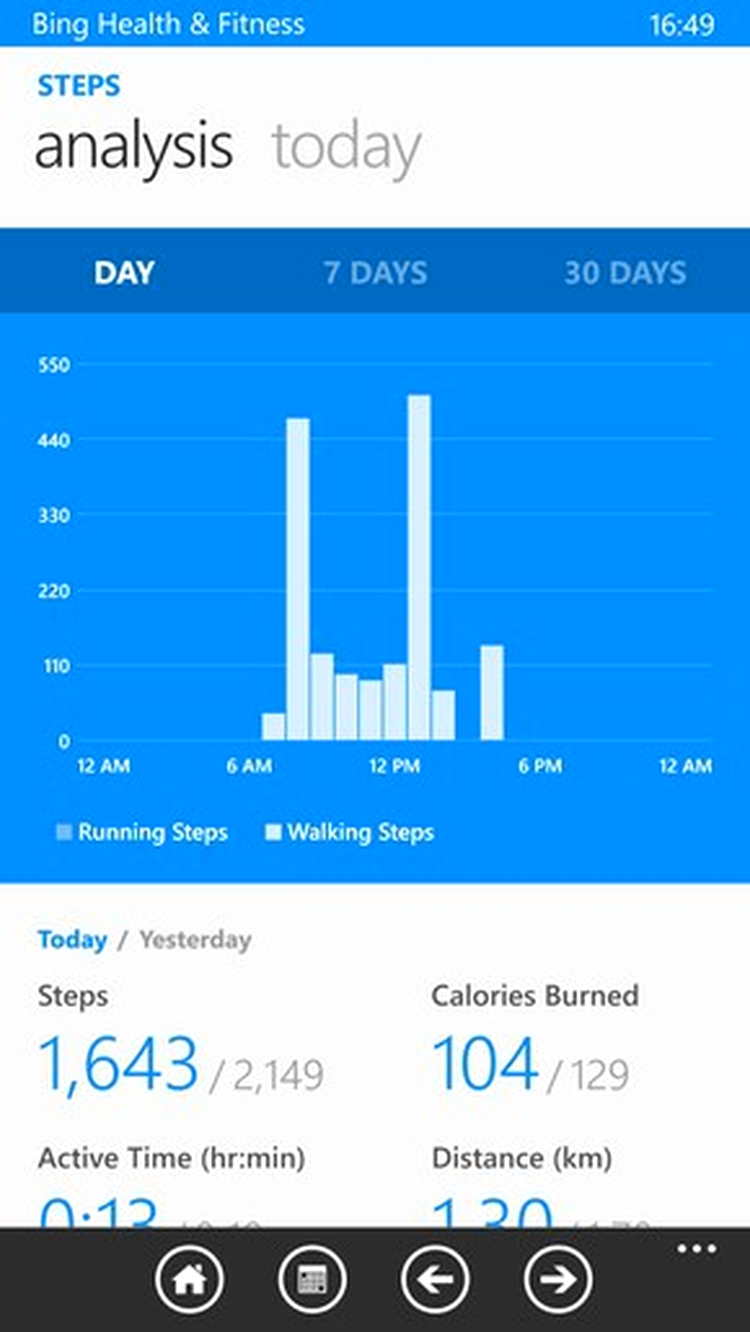Select the 30 DAYS view
Viewport: 750px width, 1332px height.
(625, 273)
